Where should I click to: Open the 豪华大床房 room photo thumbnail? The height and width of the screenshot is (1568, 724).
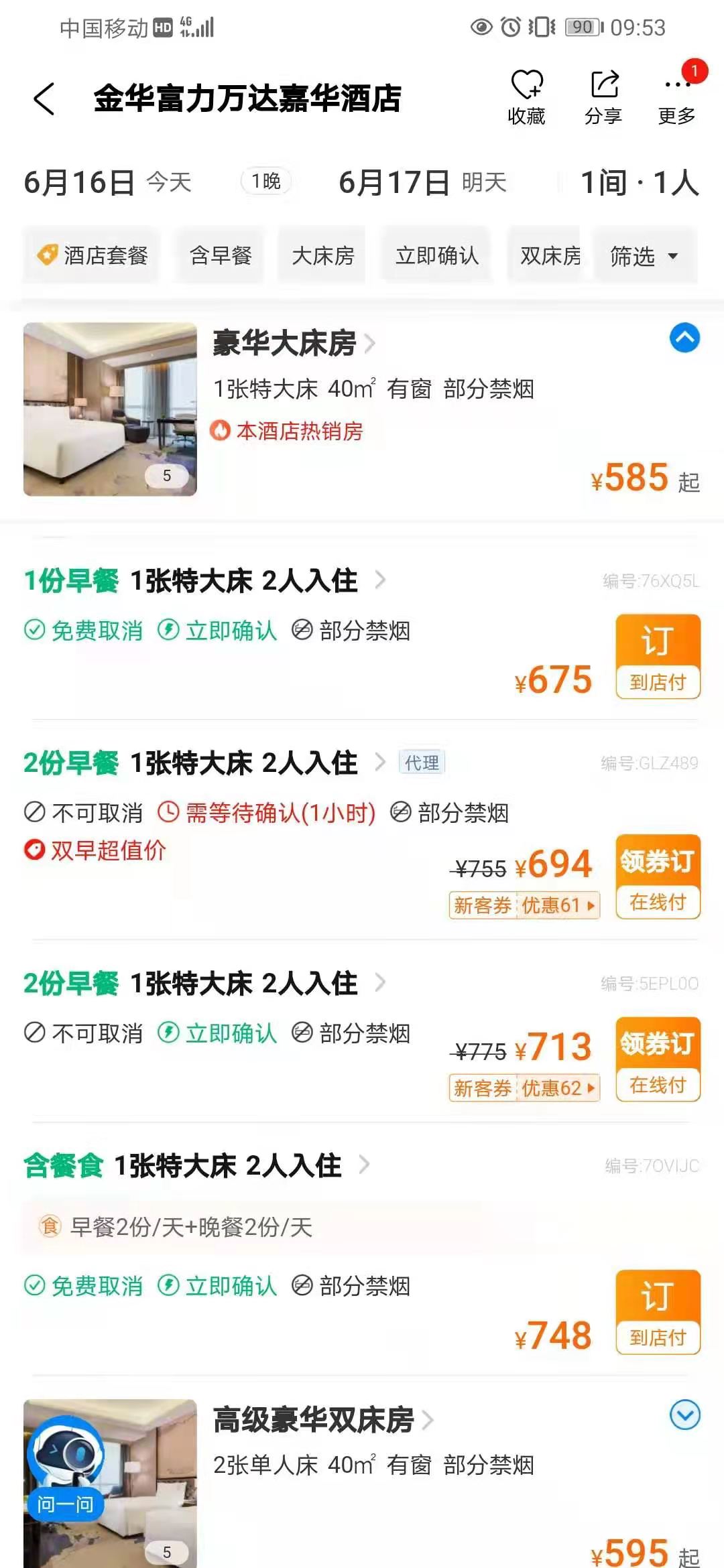[111, 410]
